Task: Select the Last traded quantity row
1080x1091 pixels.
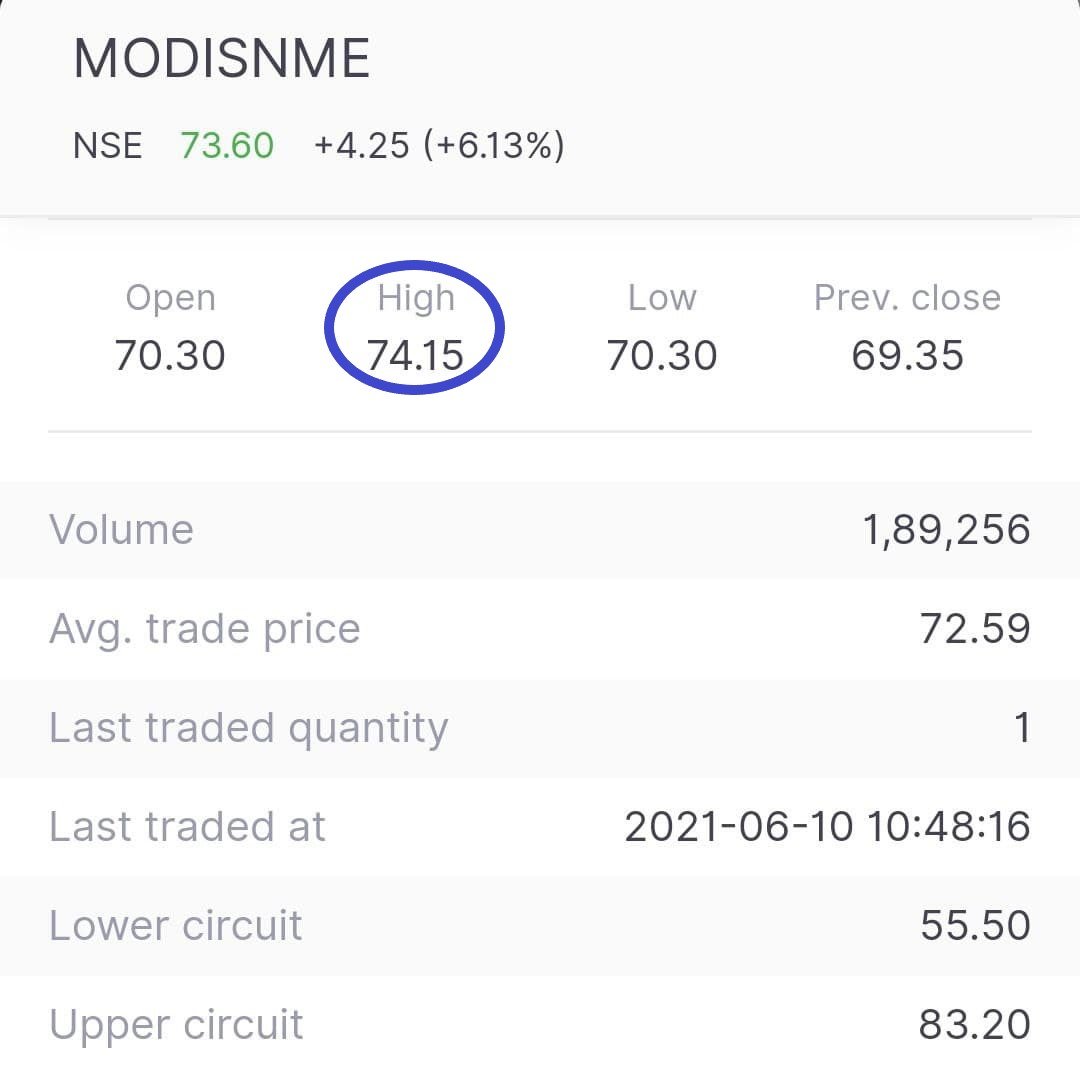Action: [249, 728]
